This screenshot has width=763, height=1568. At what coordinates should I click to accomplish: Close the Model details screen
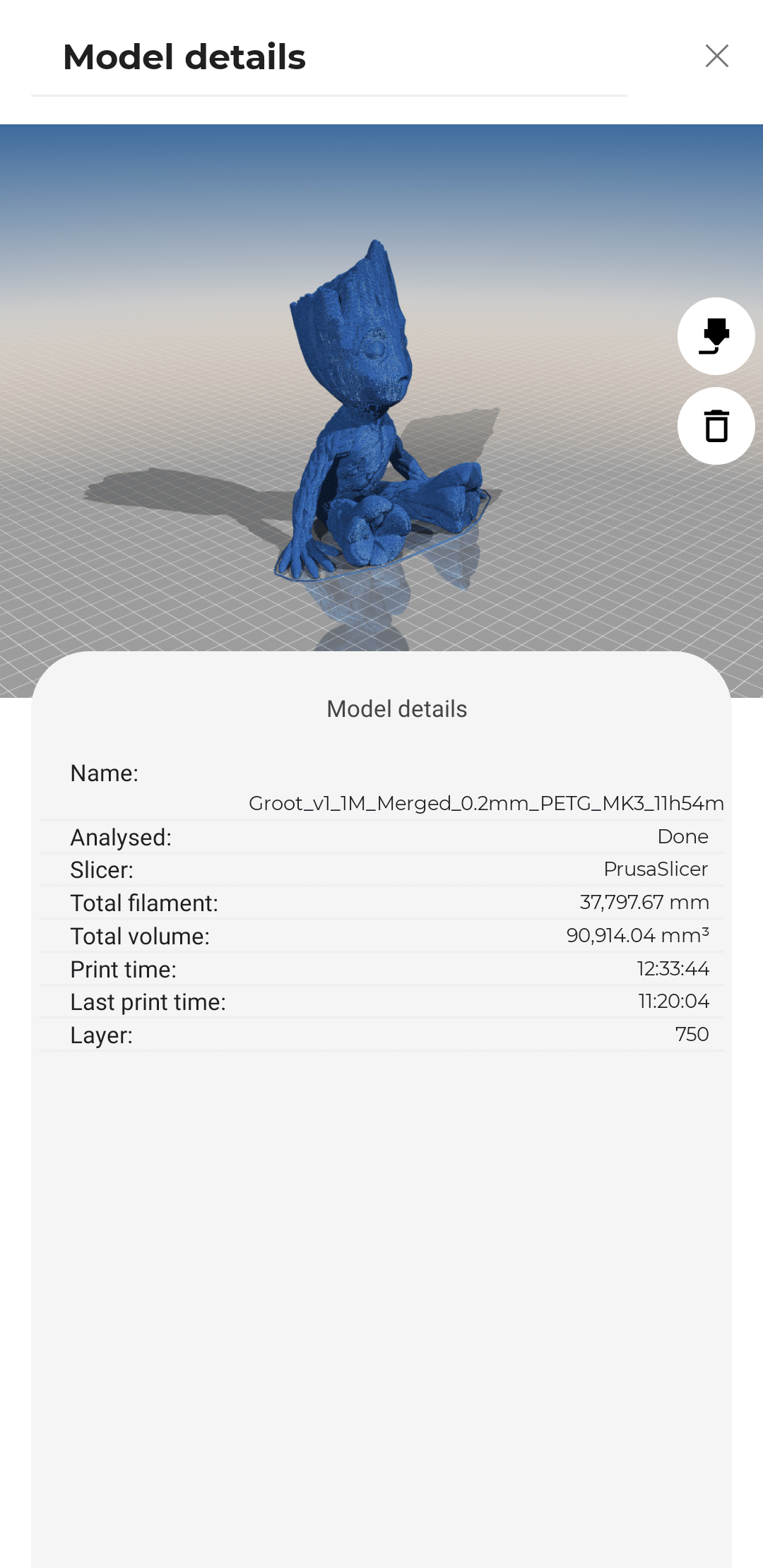point(716,56)
